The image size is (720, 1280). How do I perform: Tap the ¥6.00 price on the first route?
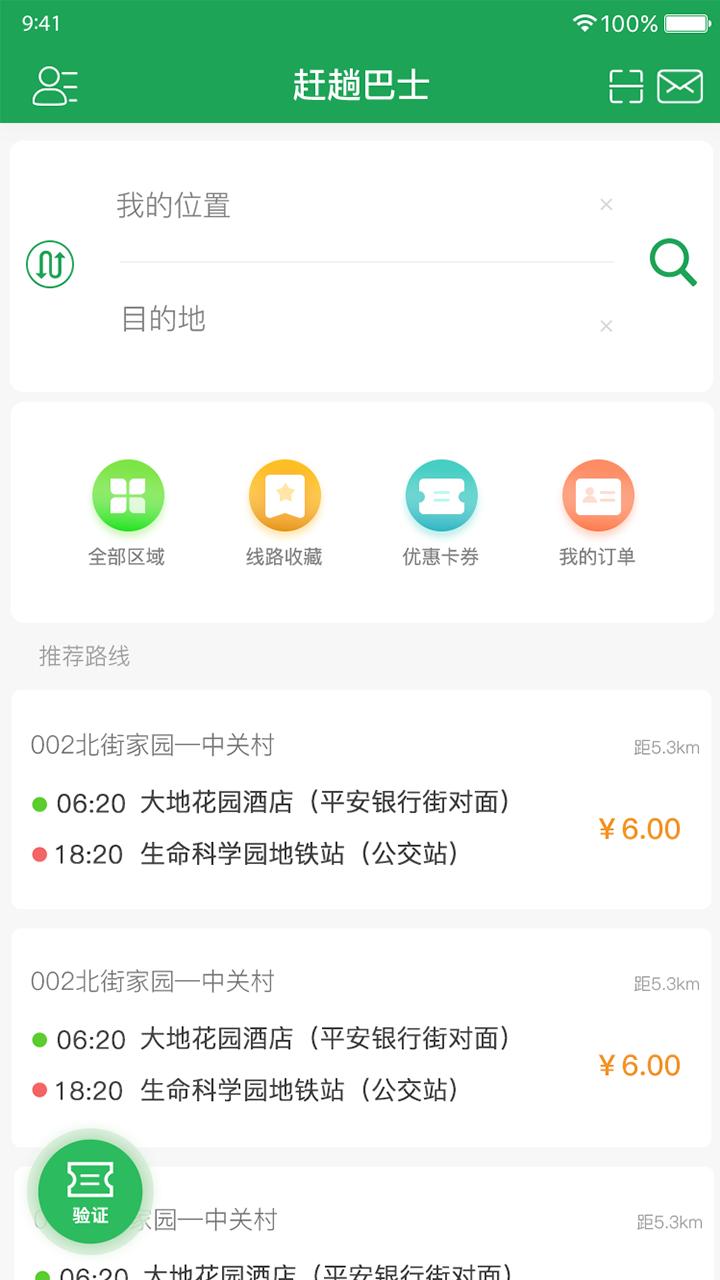(639, 829)
